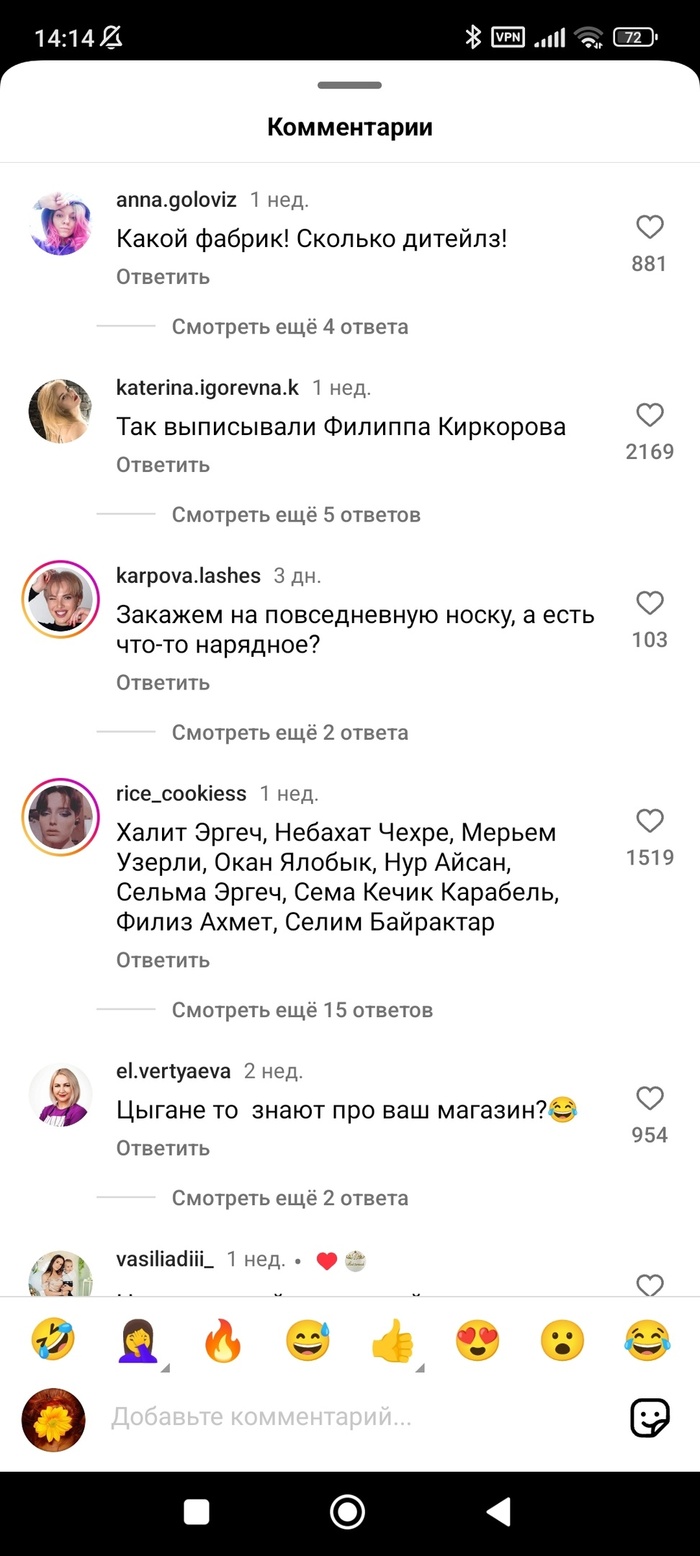The image size is (700, 1556).
Task: Like karpova.lashes' comment
Action: point(650,603)
